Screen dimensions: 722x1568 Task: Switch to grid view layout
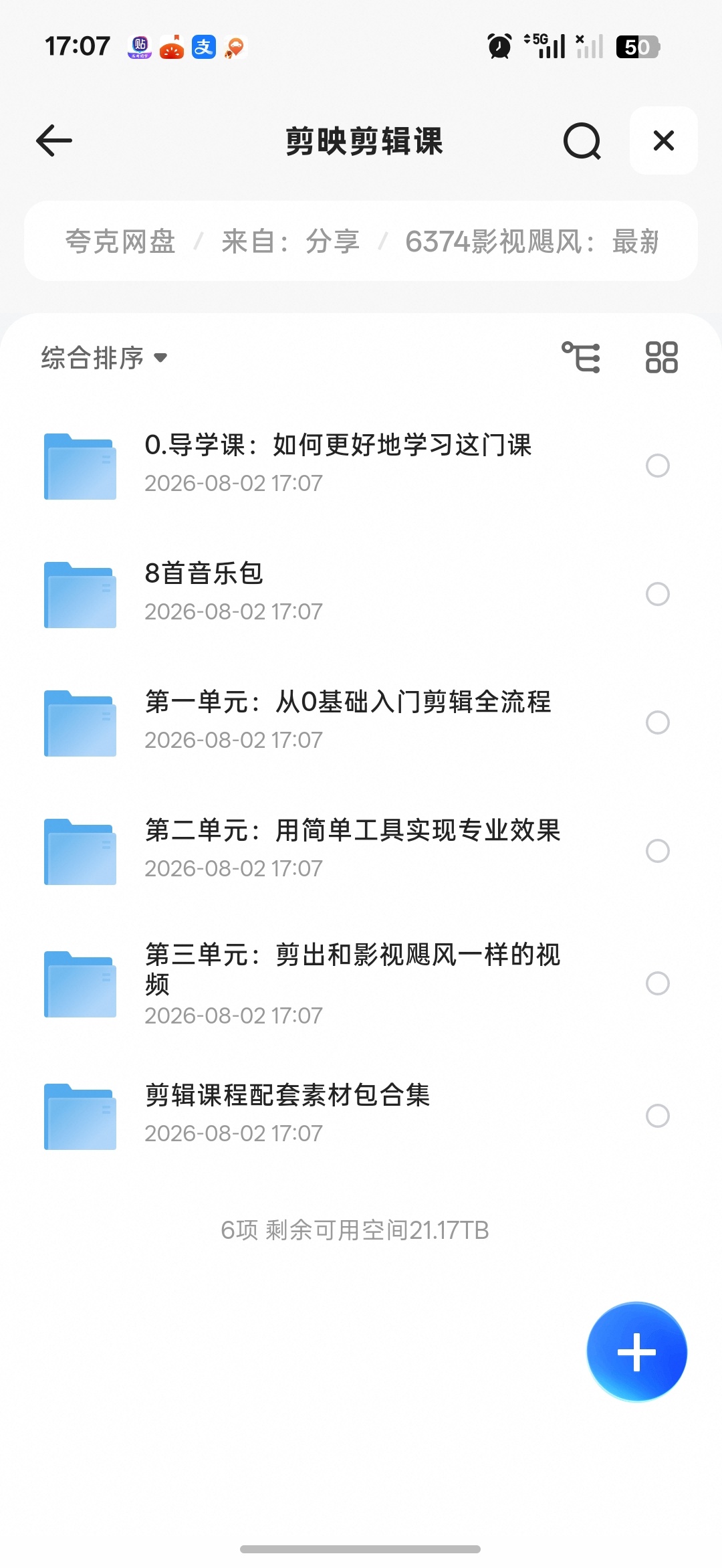pyautogui.click(x=662, y=357)
